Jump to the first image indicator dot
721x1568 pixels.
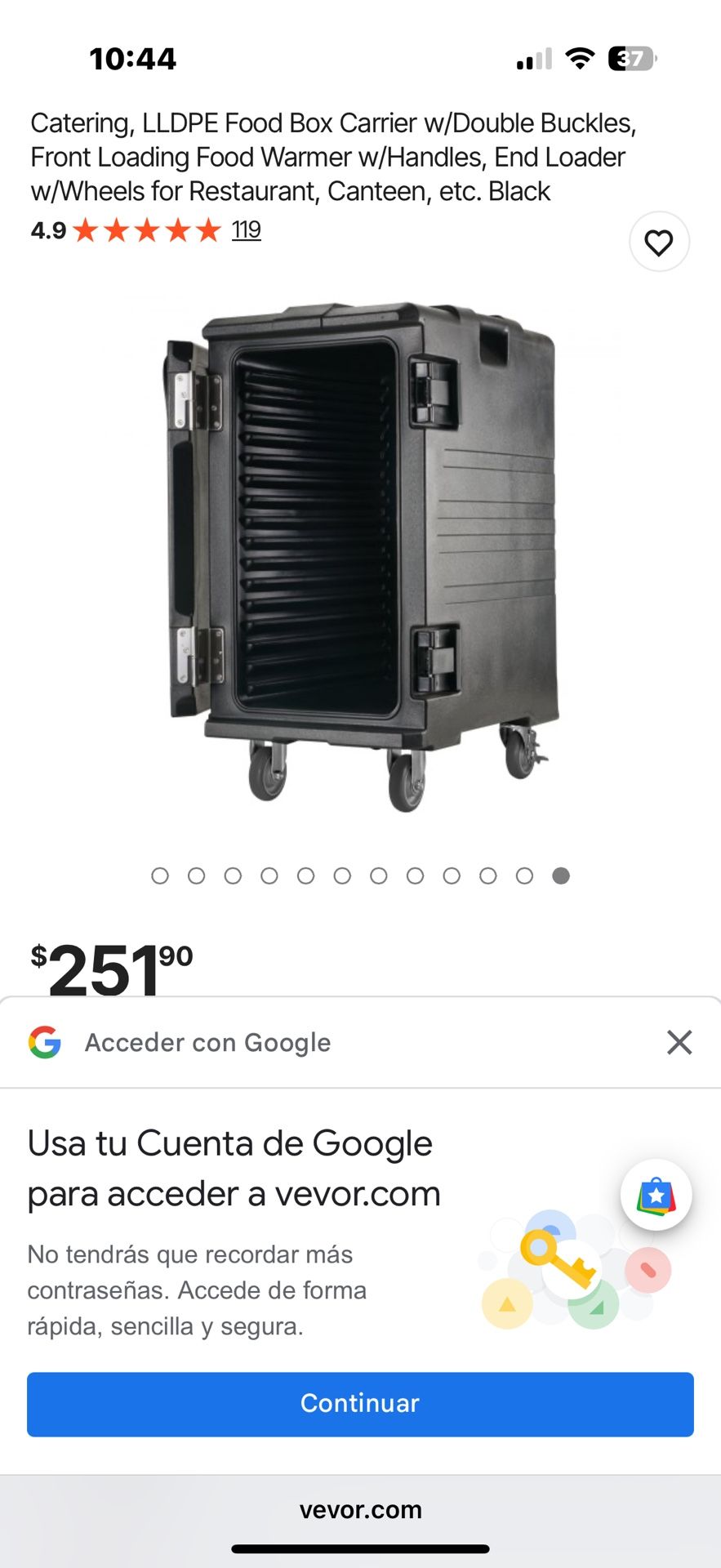pyautogui.click(x=160, y=875)
